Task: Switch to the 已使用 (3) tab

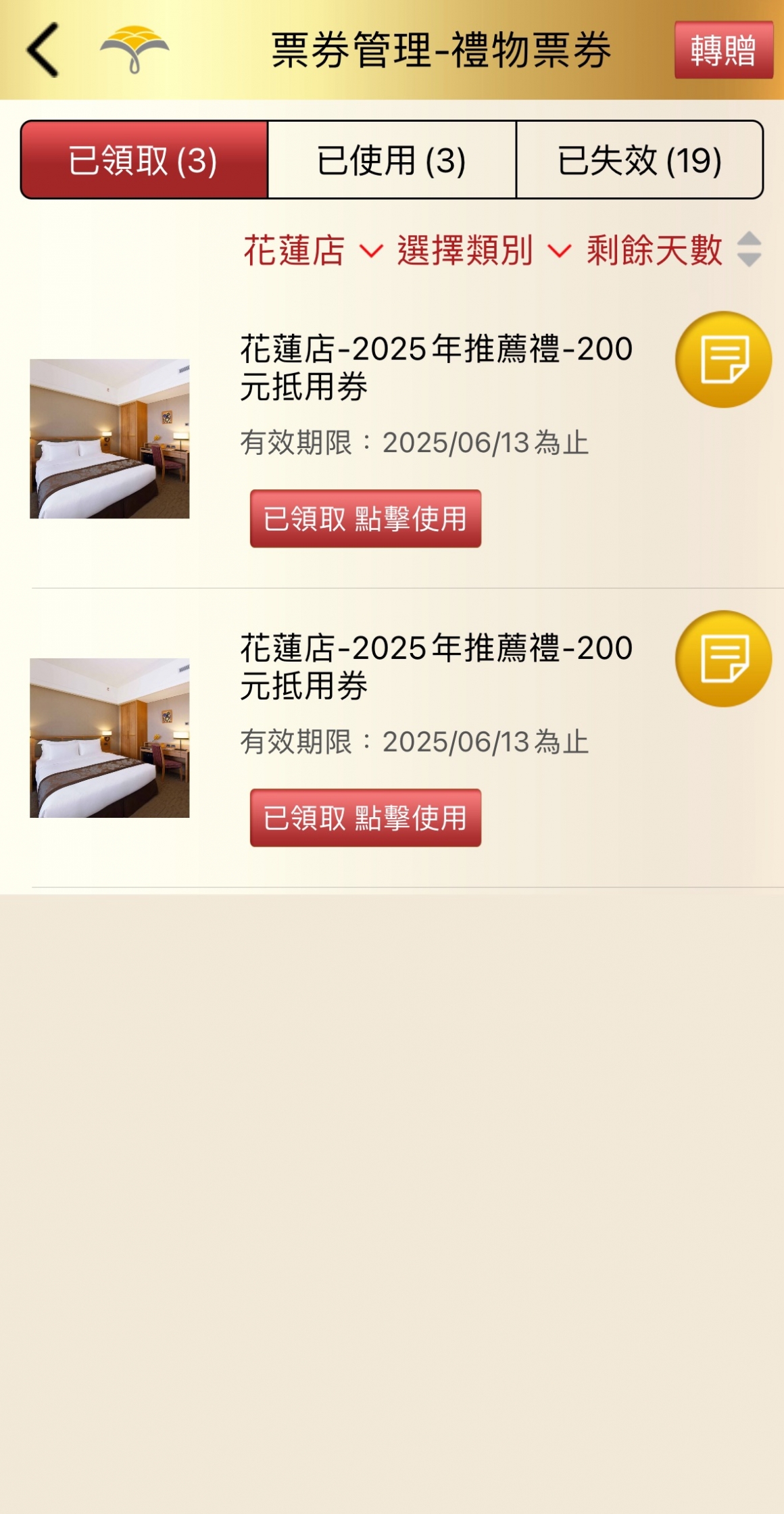Action: point(392,160)
